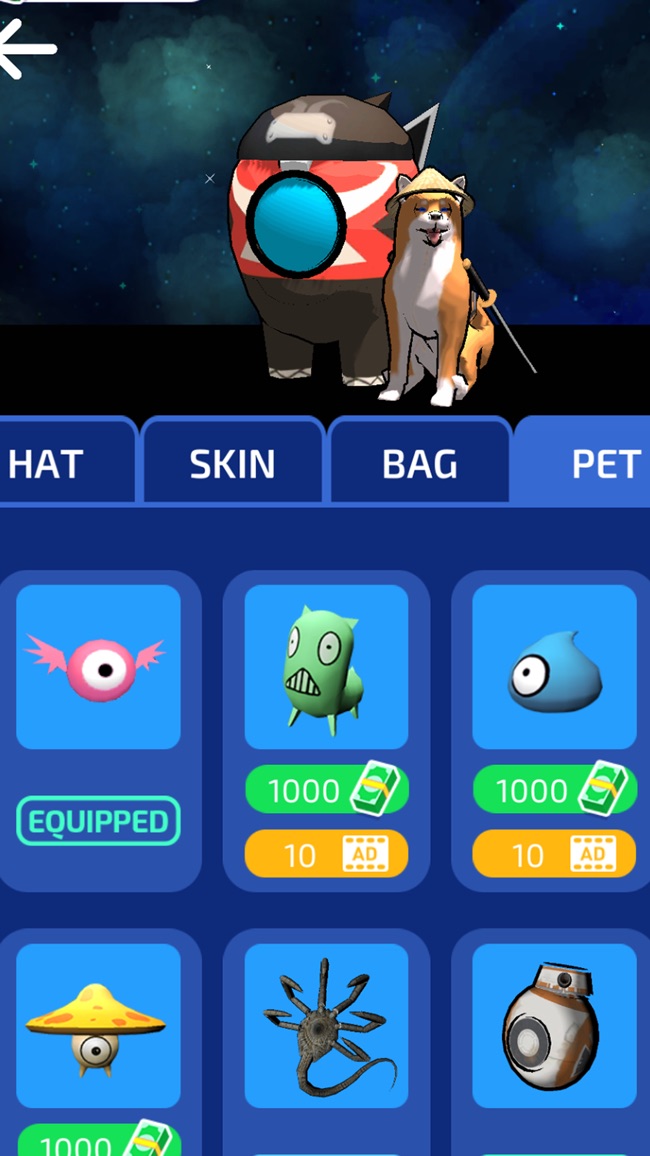Buy the green monster for 1000 cash
Image resolution: width=650 pixels, height=1156 pixels.
(x=326, y=791)
